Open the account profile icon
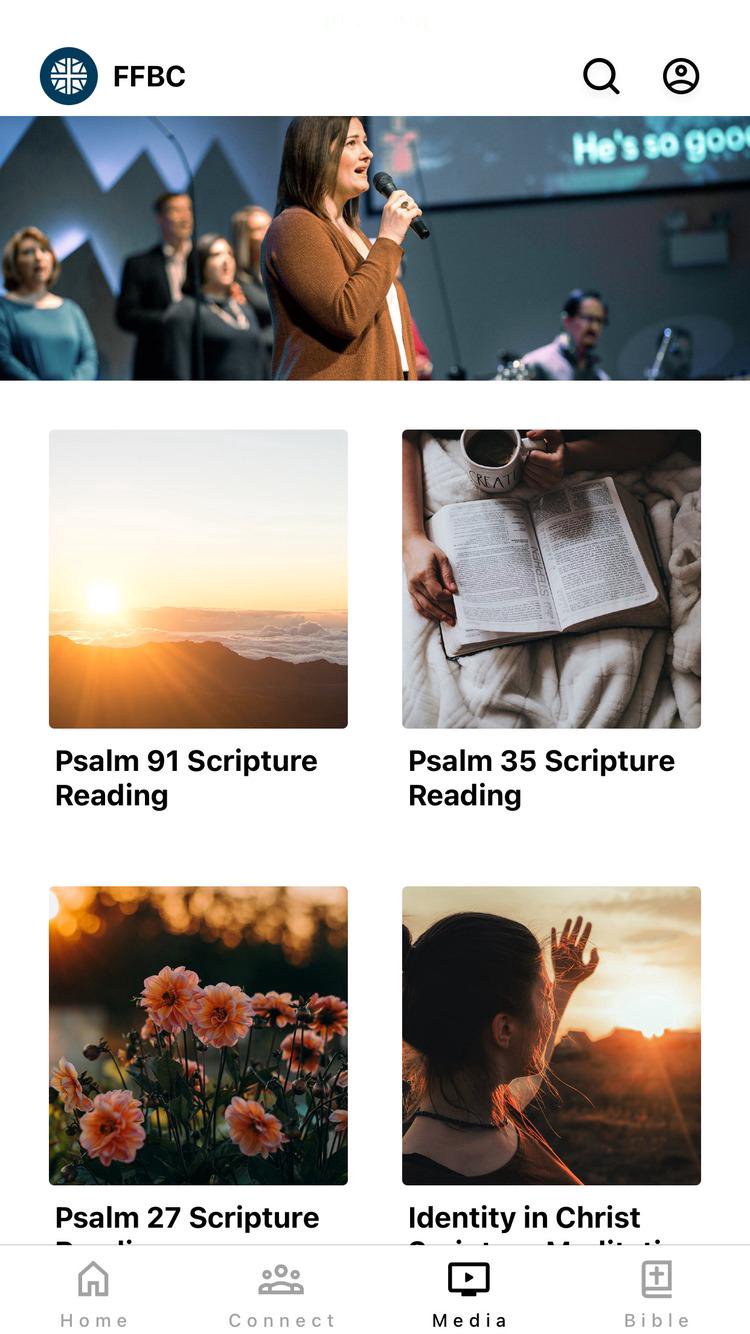750x1334 pixels. click(681, 76)
